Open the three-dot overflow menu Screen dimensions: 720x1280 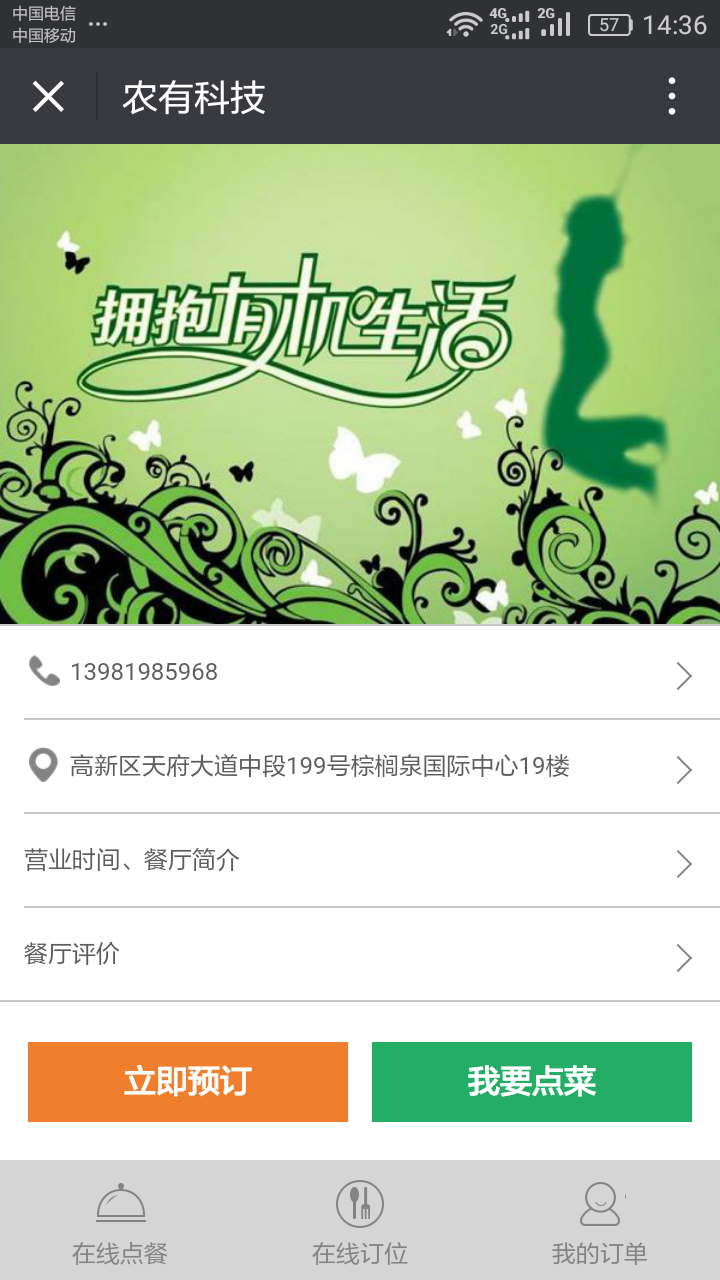671,97
